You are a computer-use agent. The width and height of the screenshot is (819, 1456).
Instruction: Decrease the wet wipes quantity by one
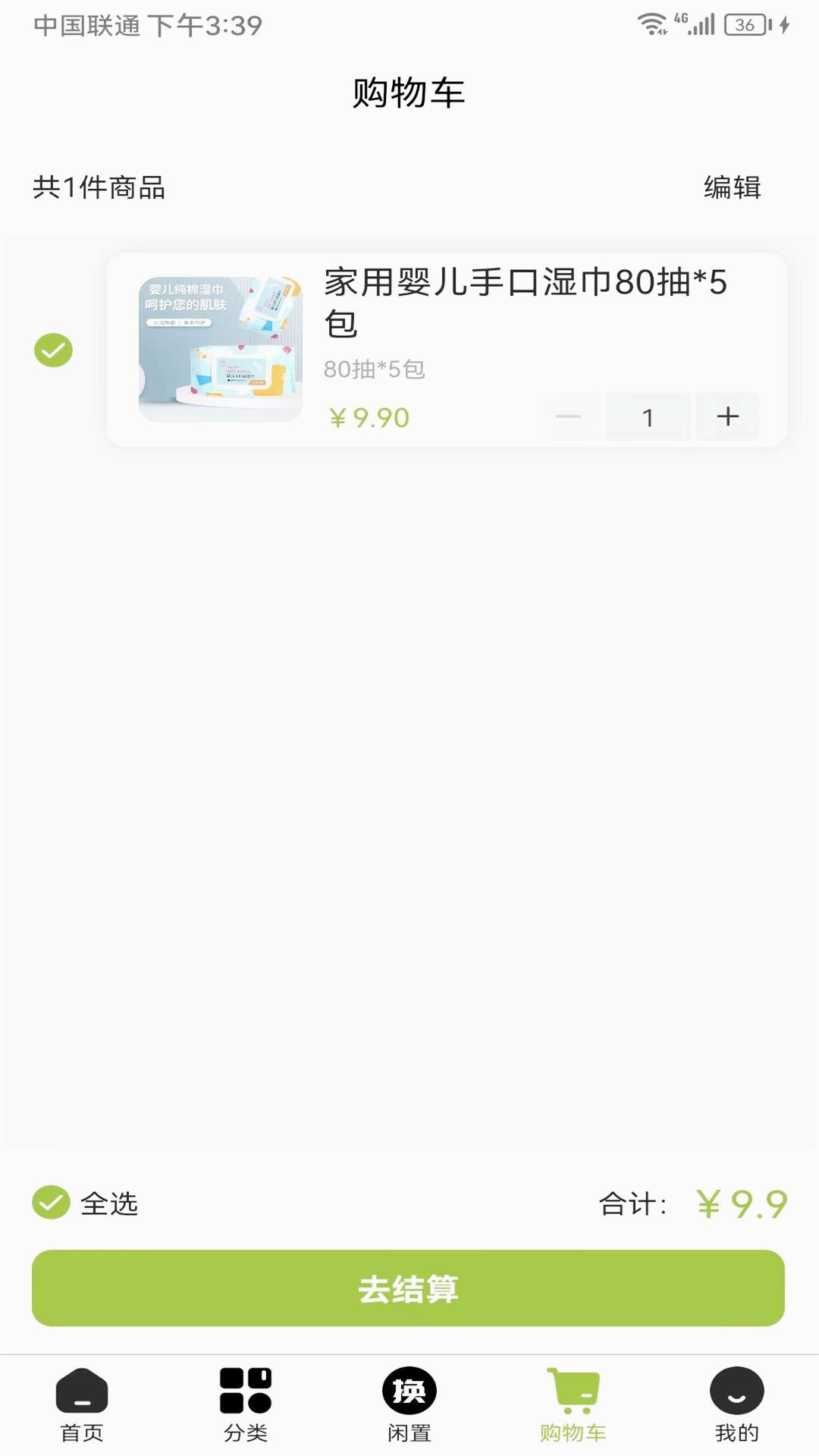[568, 416]
